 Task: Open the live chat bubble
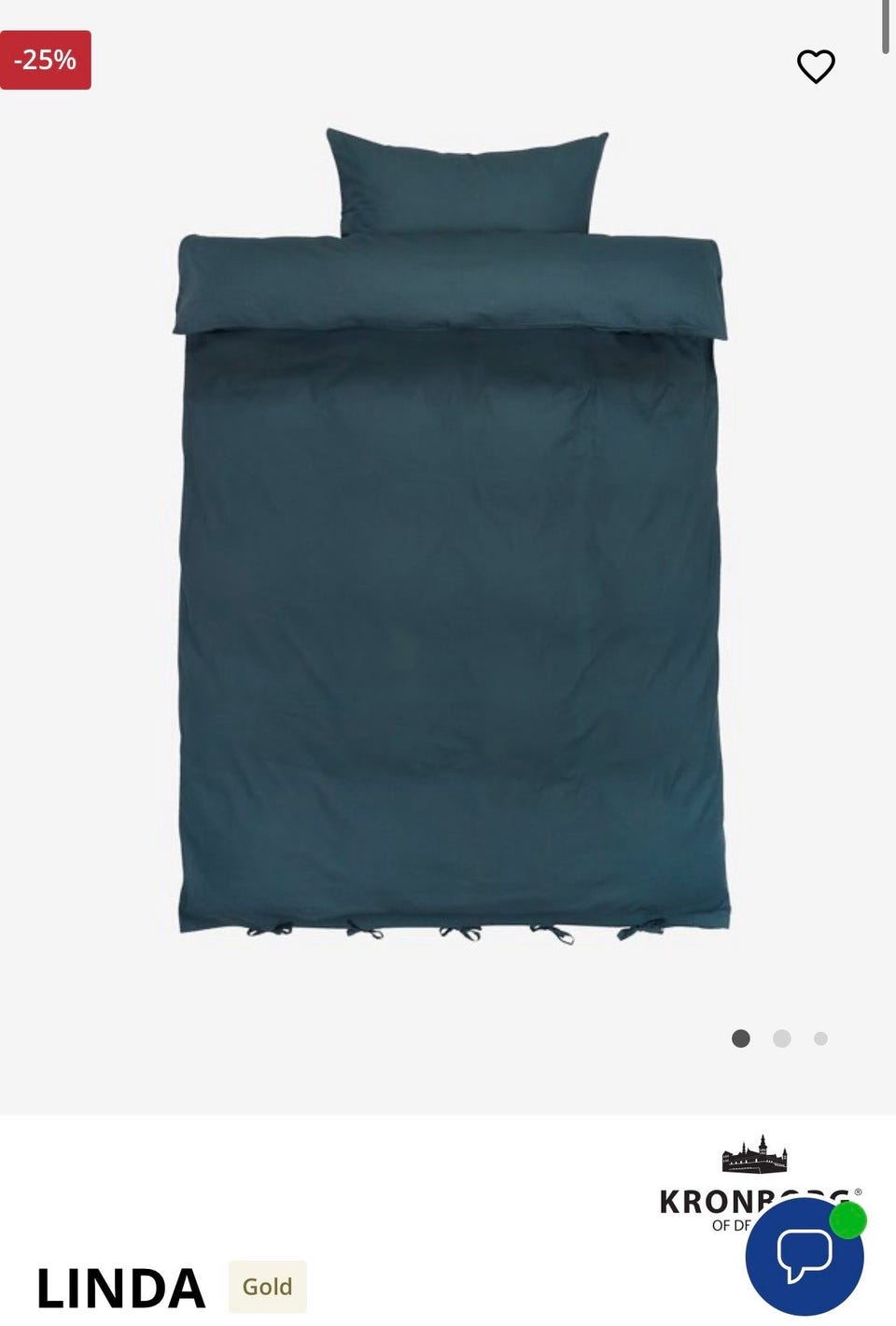click(805, 1256)
